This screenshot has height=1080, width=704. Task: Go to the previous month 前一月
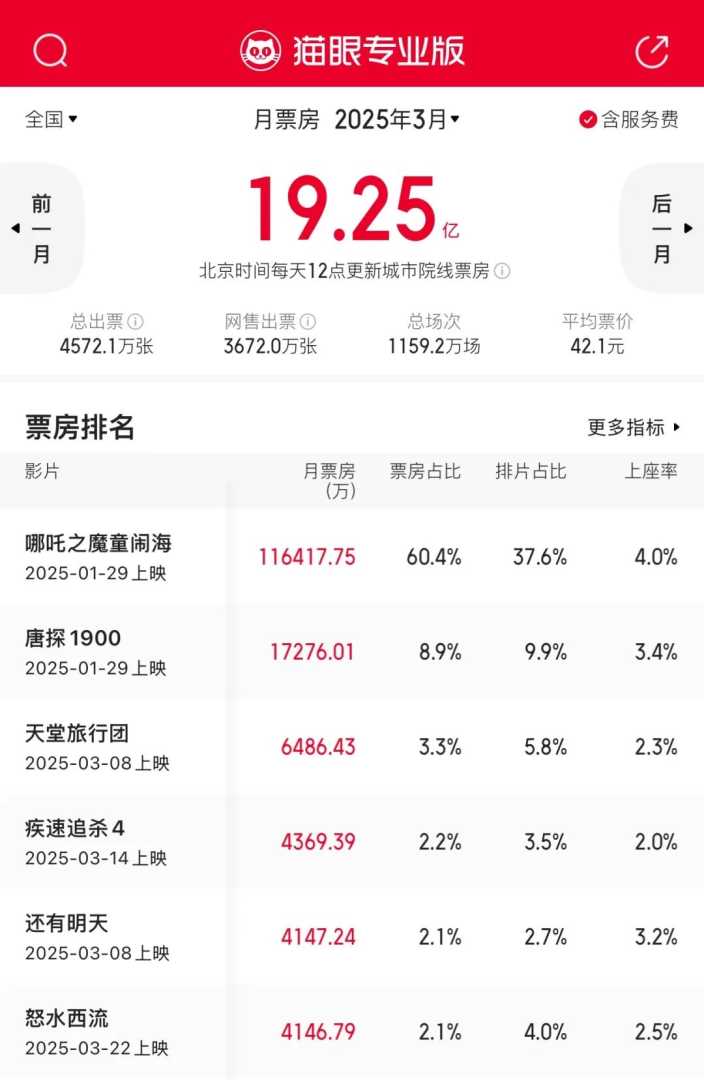[x=40, y=228]
